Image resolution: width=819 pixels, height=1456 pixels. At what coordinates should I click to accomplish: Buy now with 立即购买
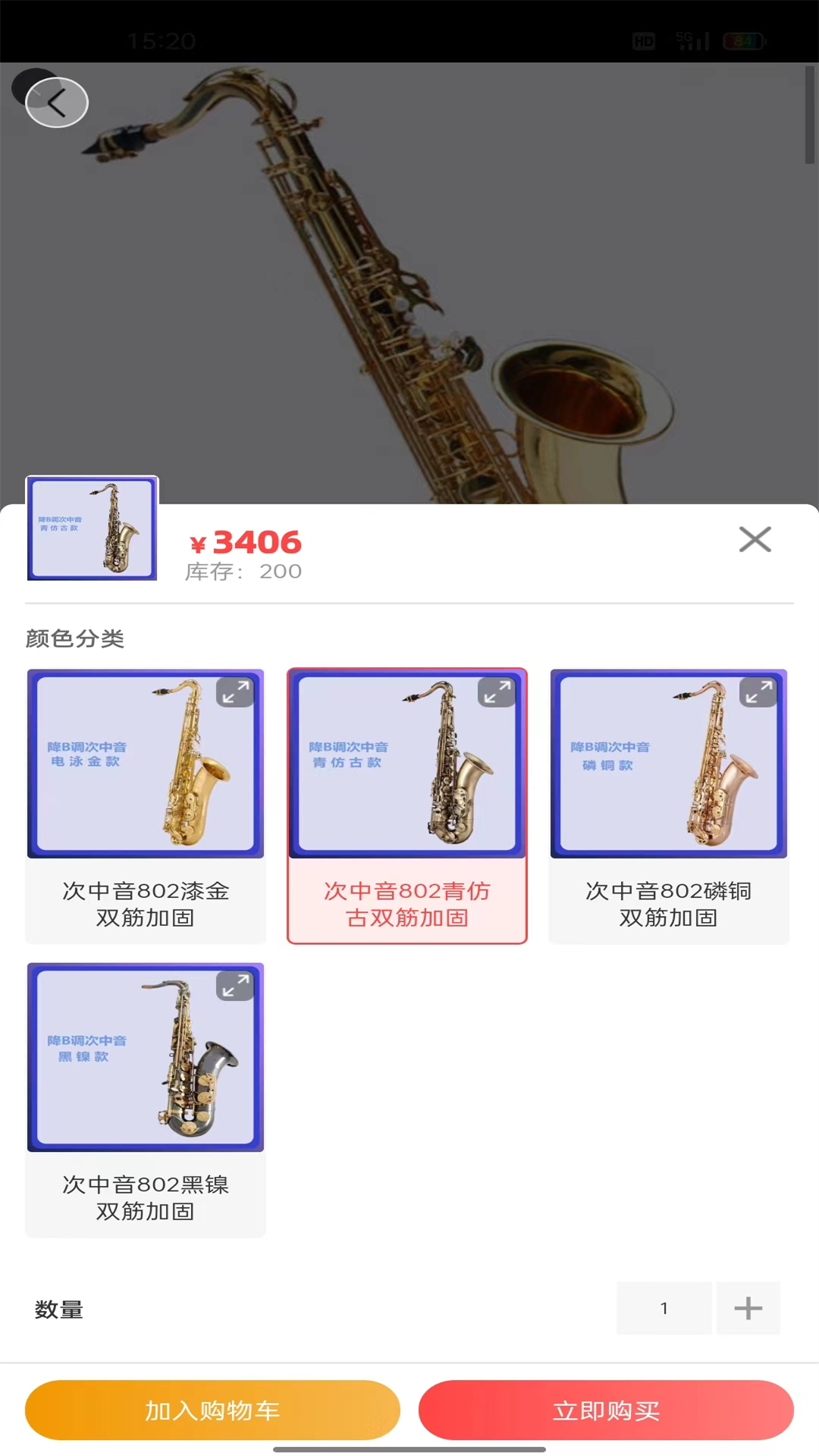604,1410
